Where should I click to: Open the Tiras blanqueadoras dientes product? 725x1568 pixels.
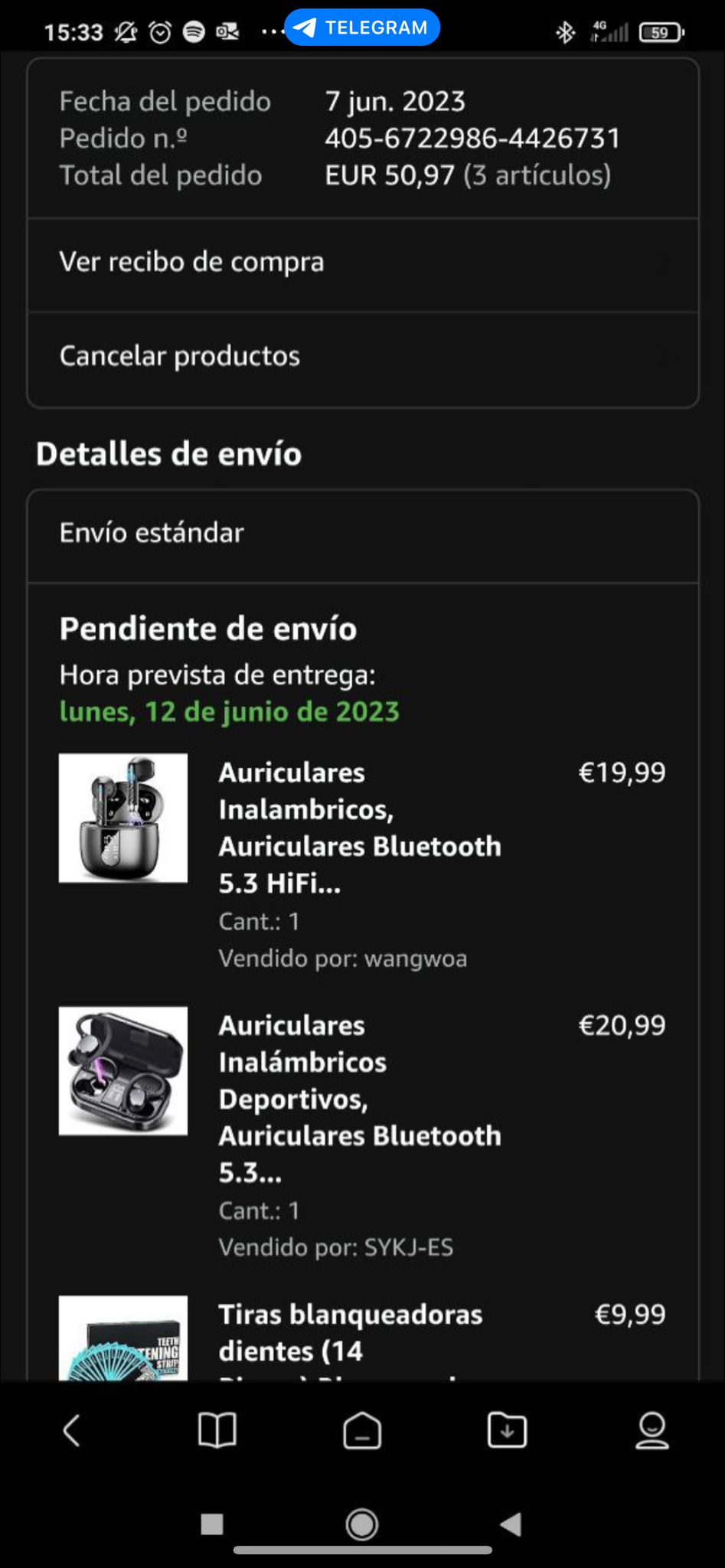pos(351,1332)
